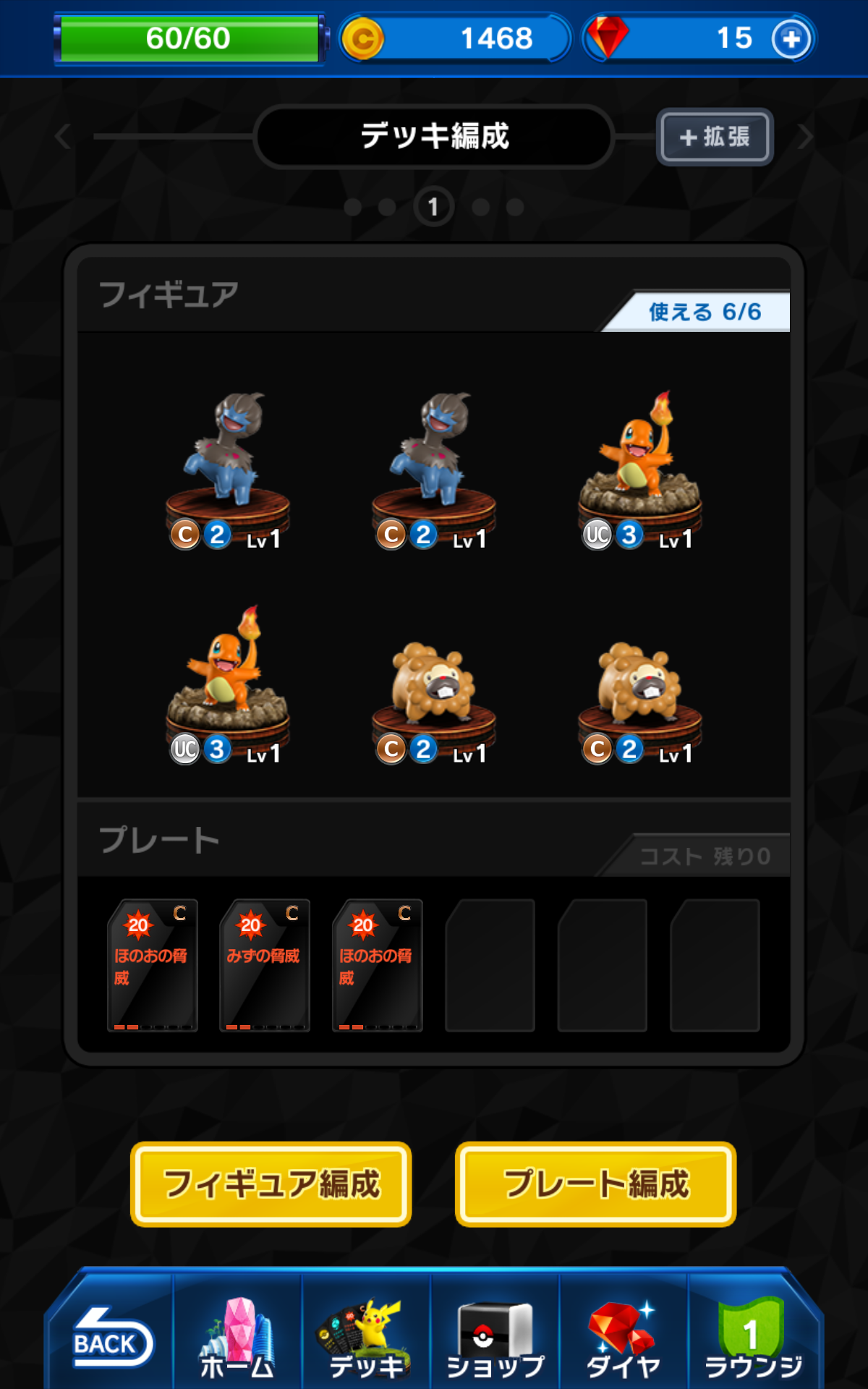
Task: Select the みずの脅威 plate
Action: (264, 964)
